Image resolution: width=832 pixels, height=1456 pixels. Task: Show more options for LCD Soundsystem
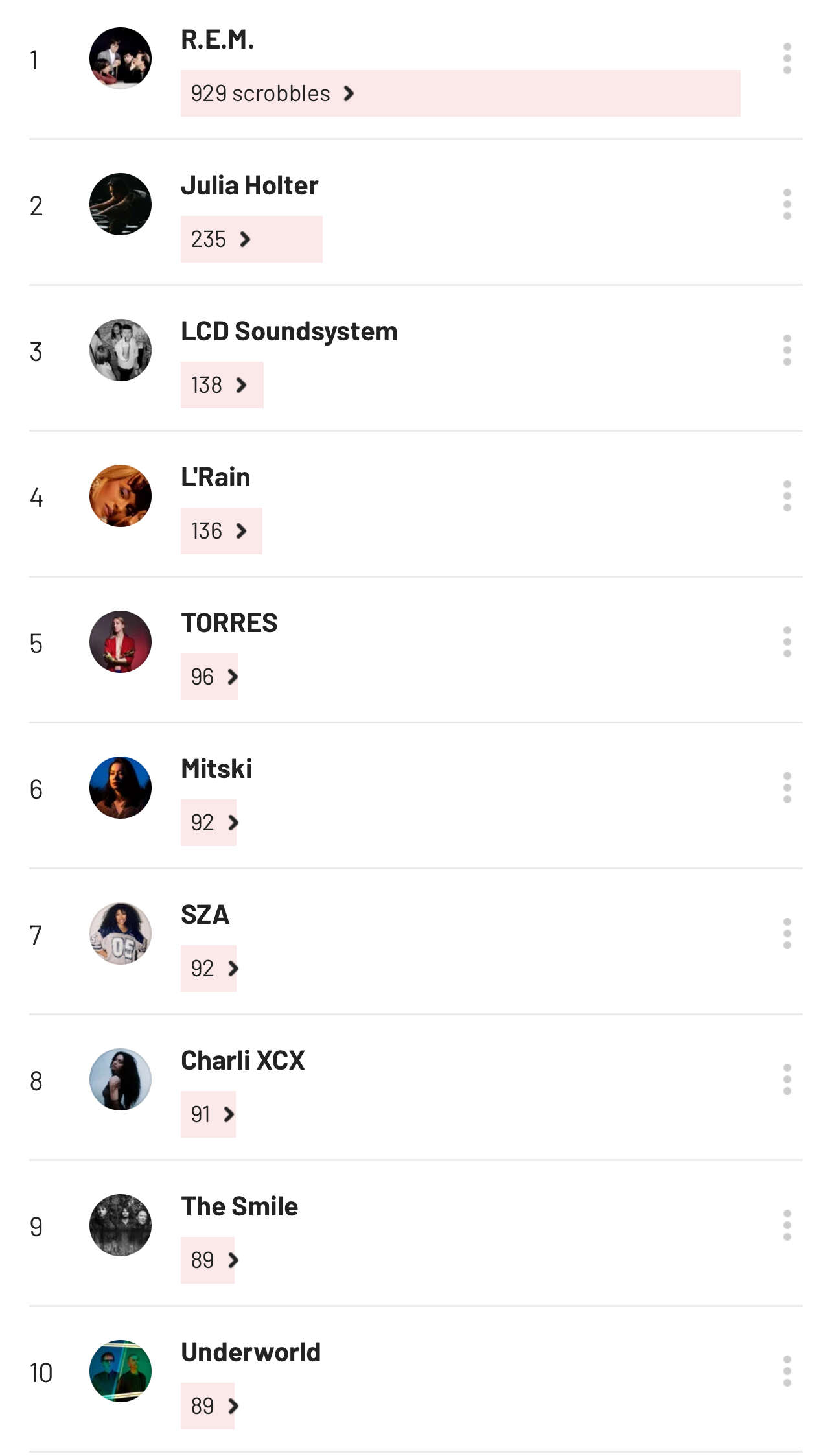787,350
